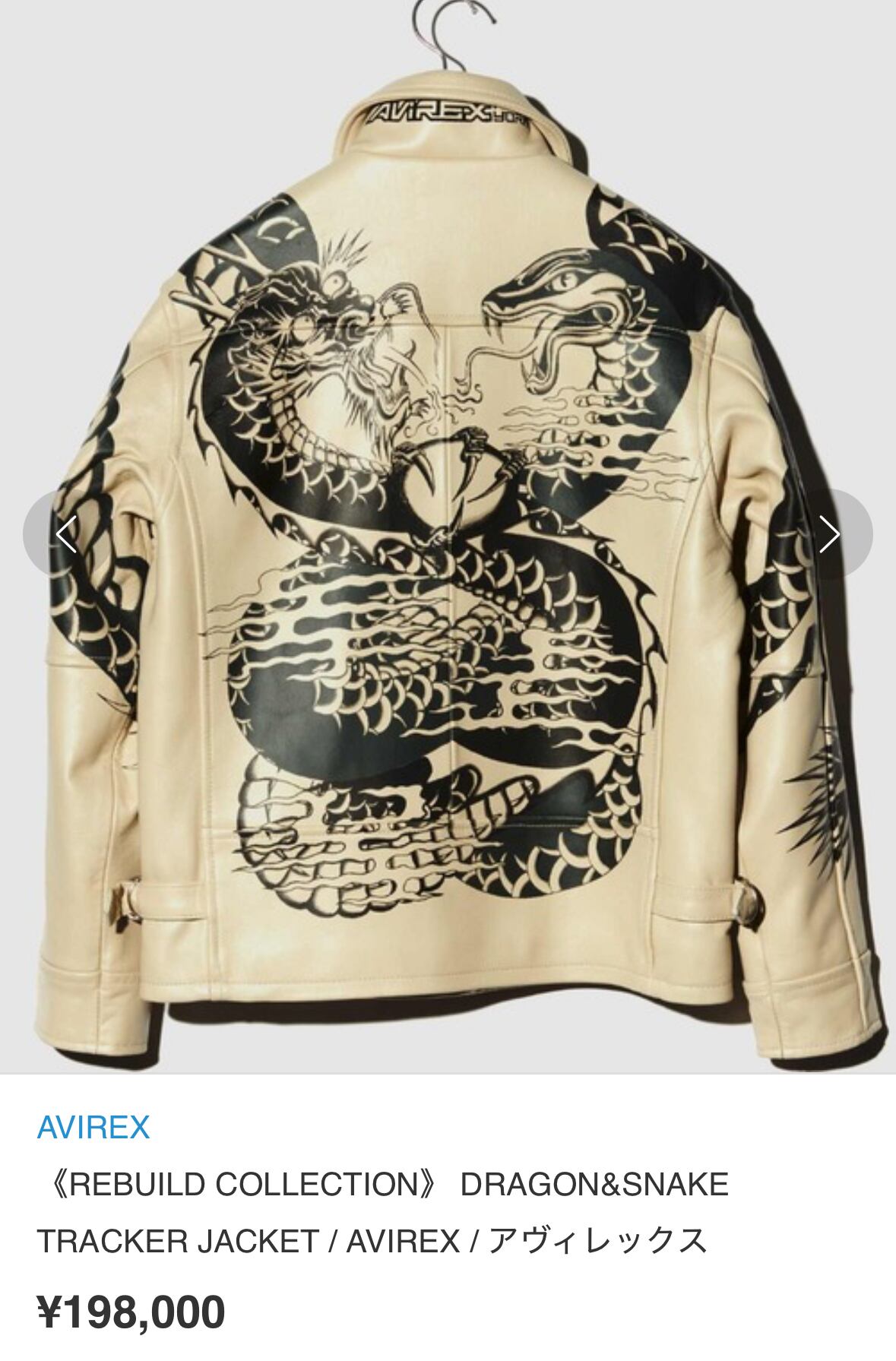Open the jacket product photo

click(x=448, y=536)
